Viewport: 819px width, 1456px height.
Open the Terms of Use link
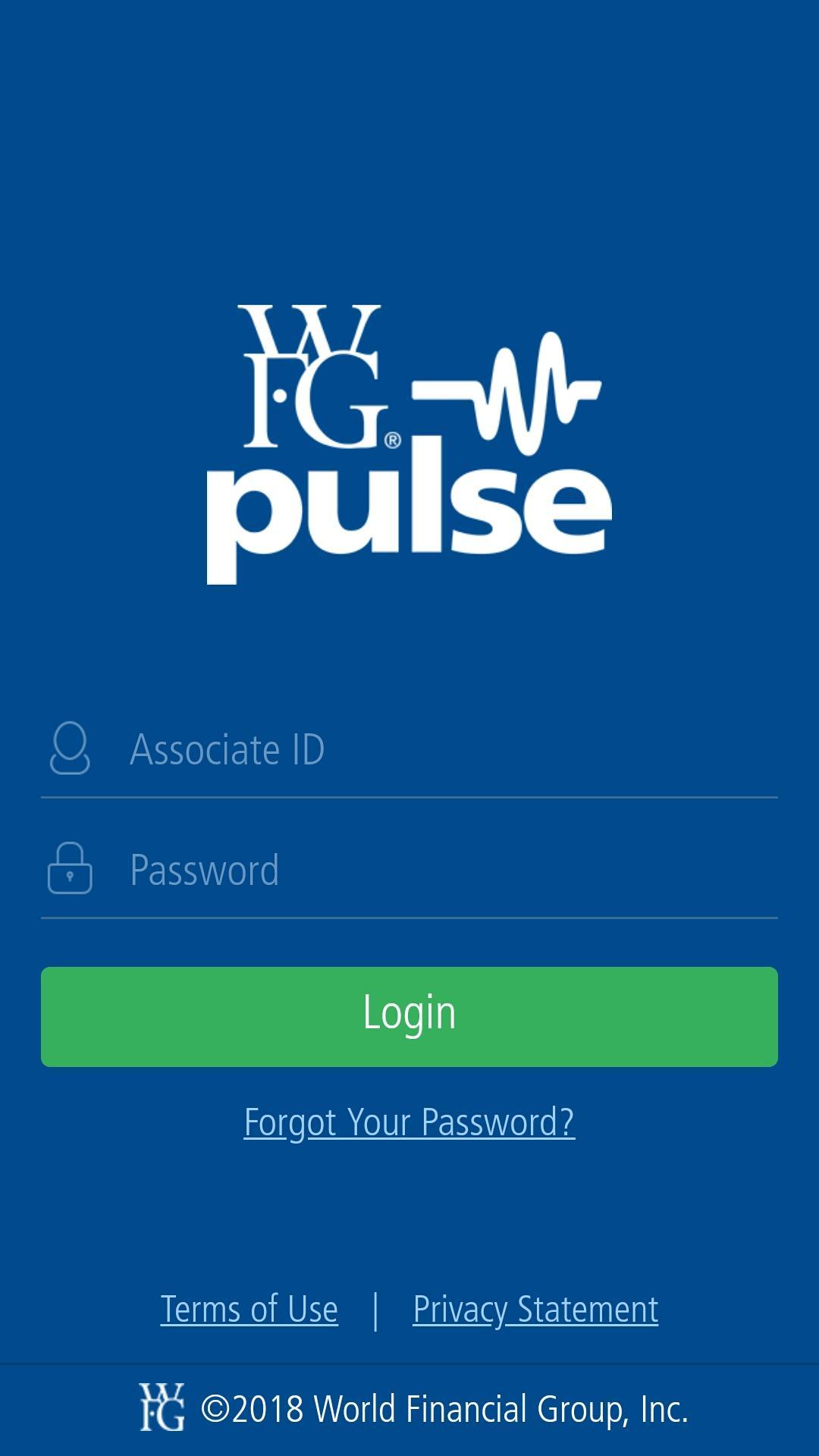(249, 1310)
